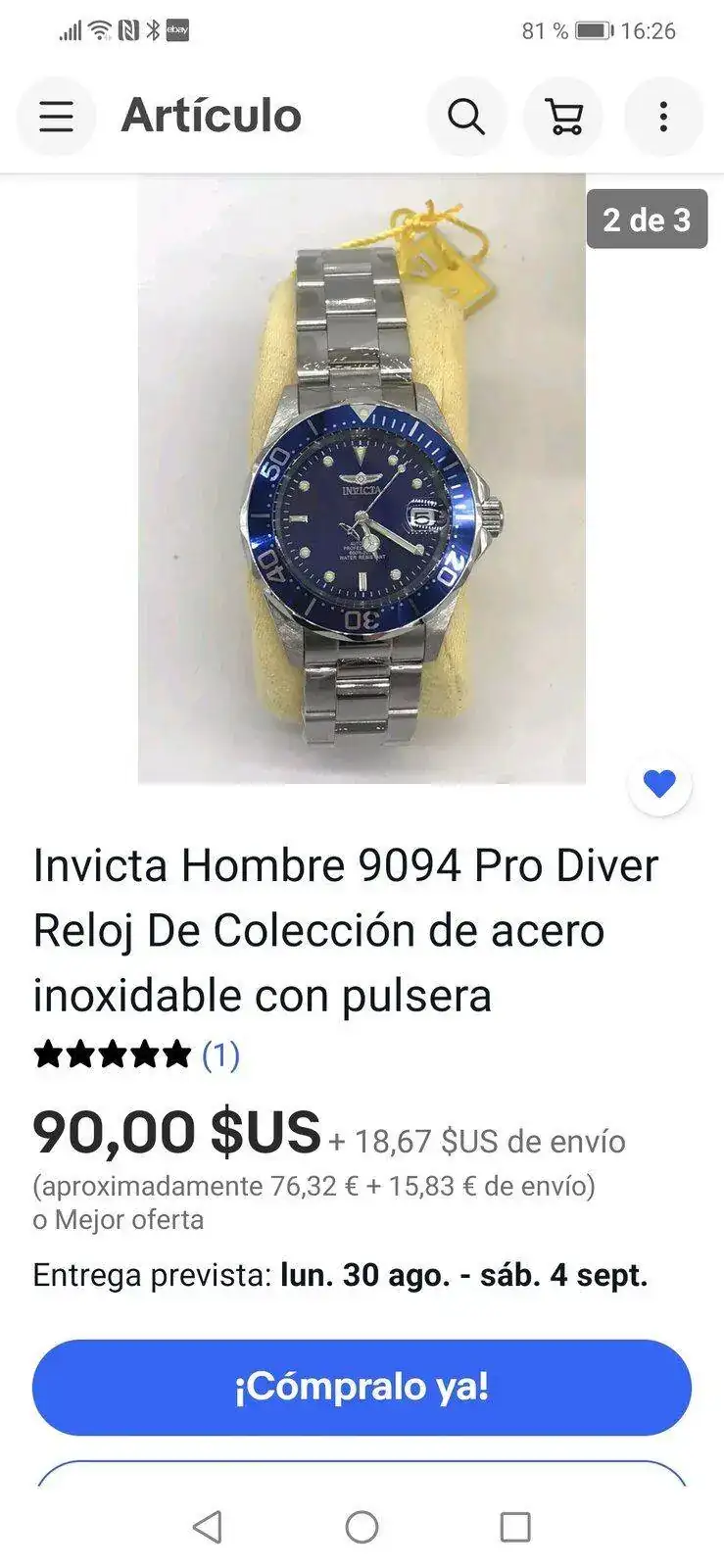Tap the ¡Cómpralo ya! button
The image size is (724, 1568).
(362, 1387)
